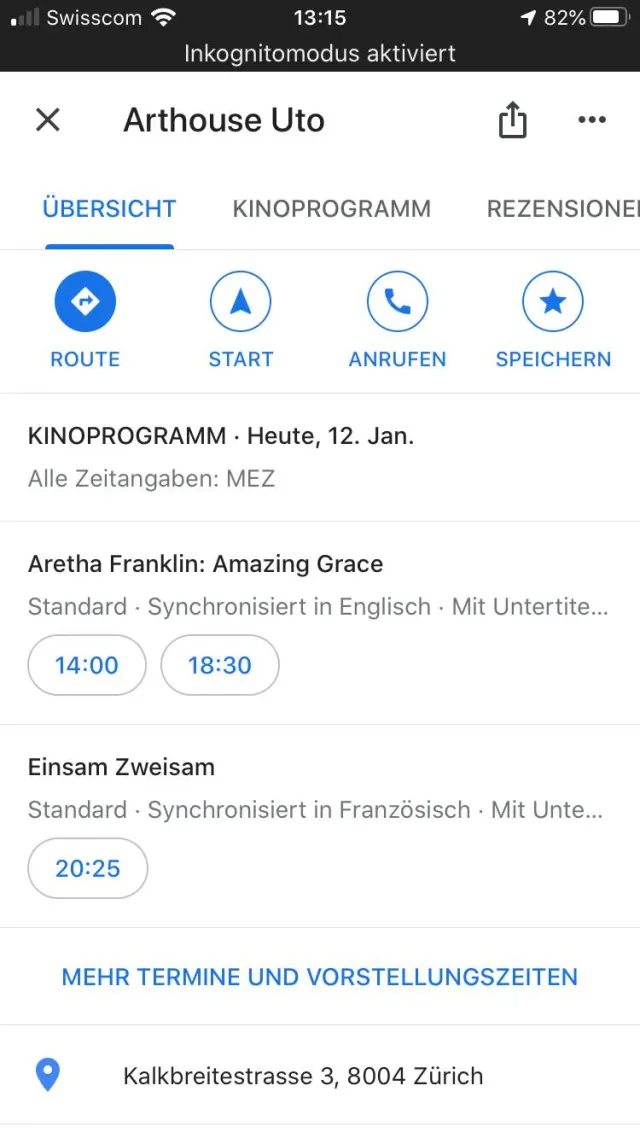Select the Übersicht tab
This screenshot has width=640, height=1138.
pyautogui.click(x=109, y=209)
